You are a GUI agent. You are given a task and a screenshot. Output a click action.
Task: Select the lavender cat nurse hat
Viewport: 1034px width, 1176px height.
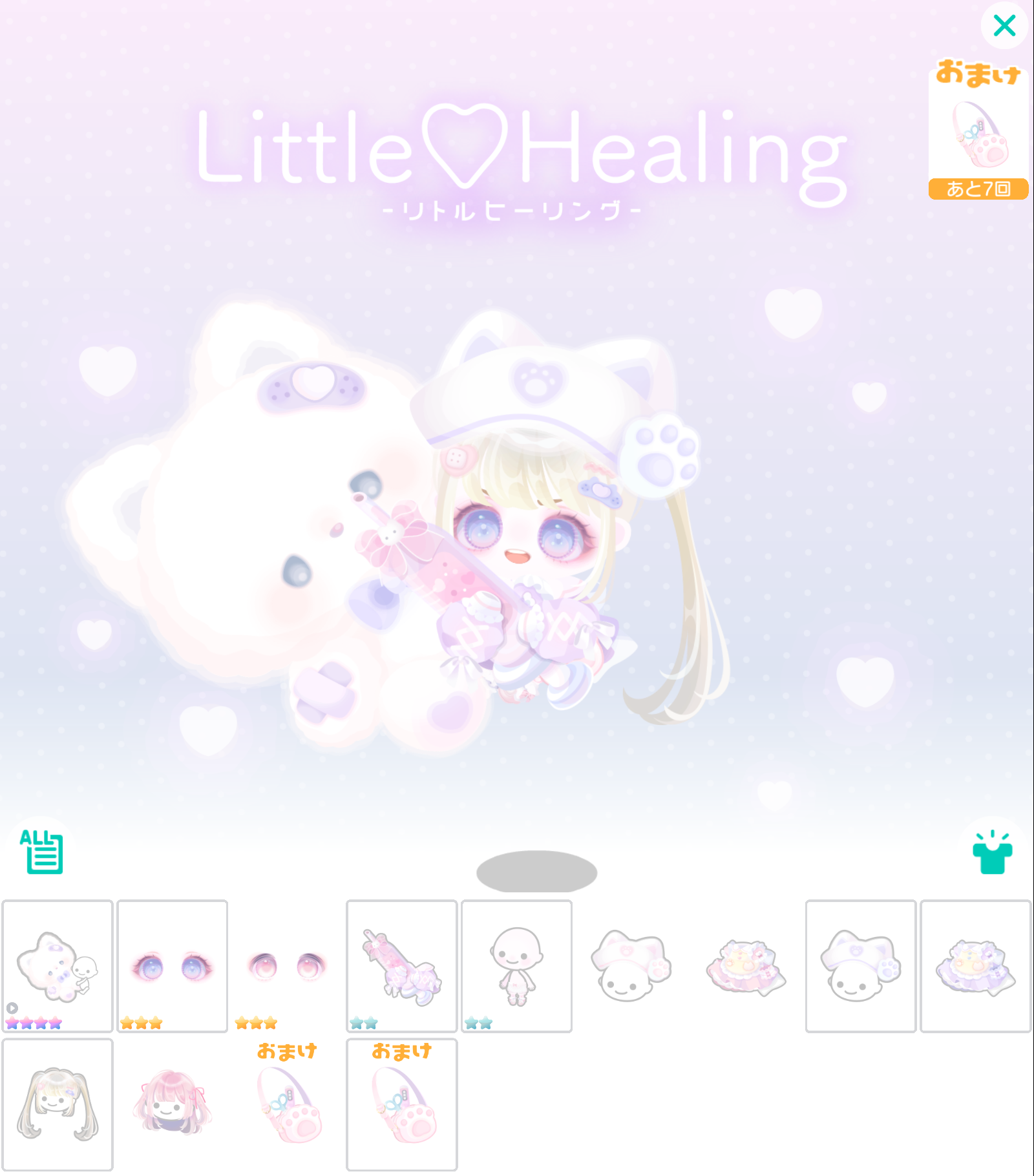[x=860, y=966]
